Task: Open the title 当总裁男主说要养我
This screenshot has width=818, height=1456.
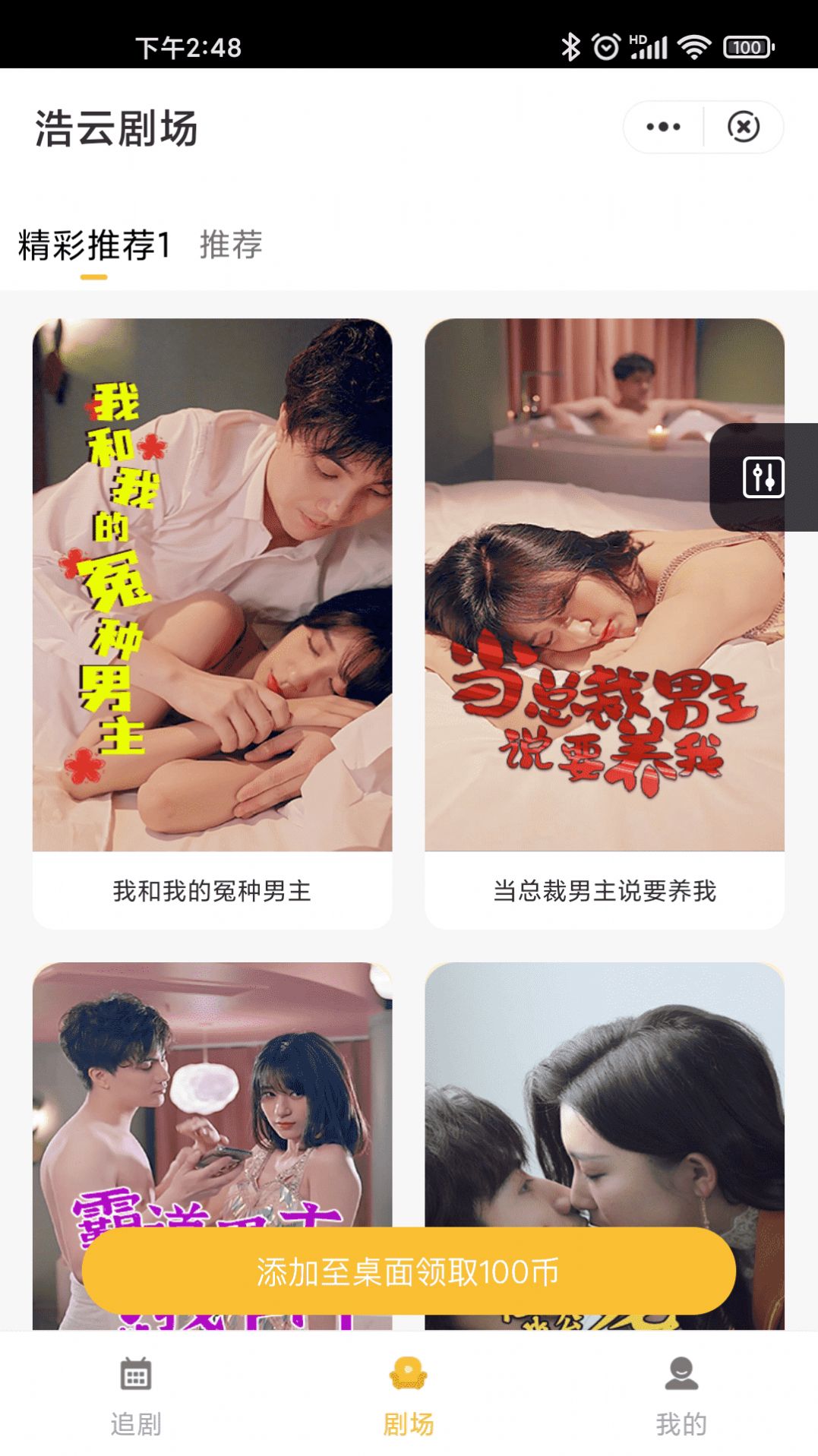Action: [x=605, y=894]
